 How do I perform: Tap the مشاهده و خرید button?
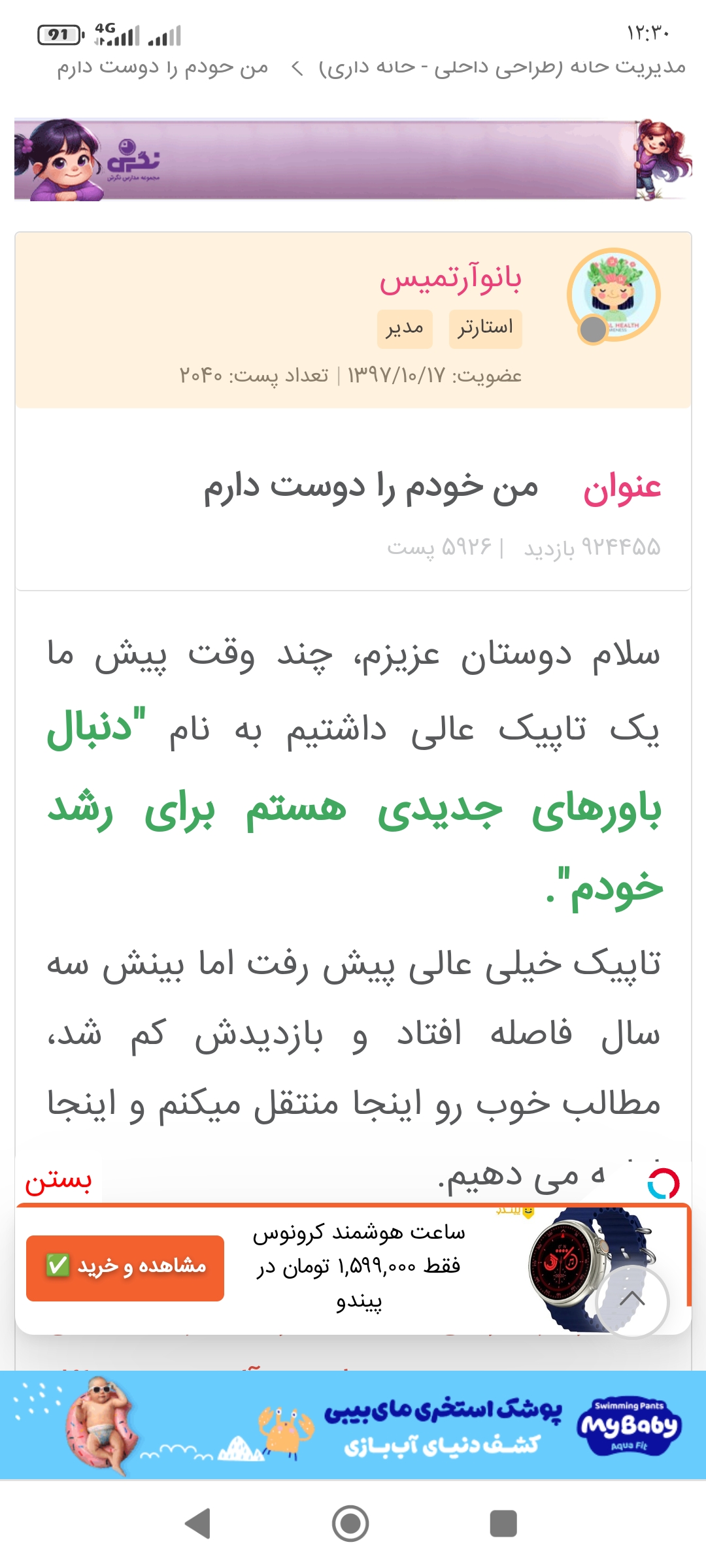tap(126, 1267)
